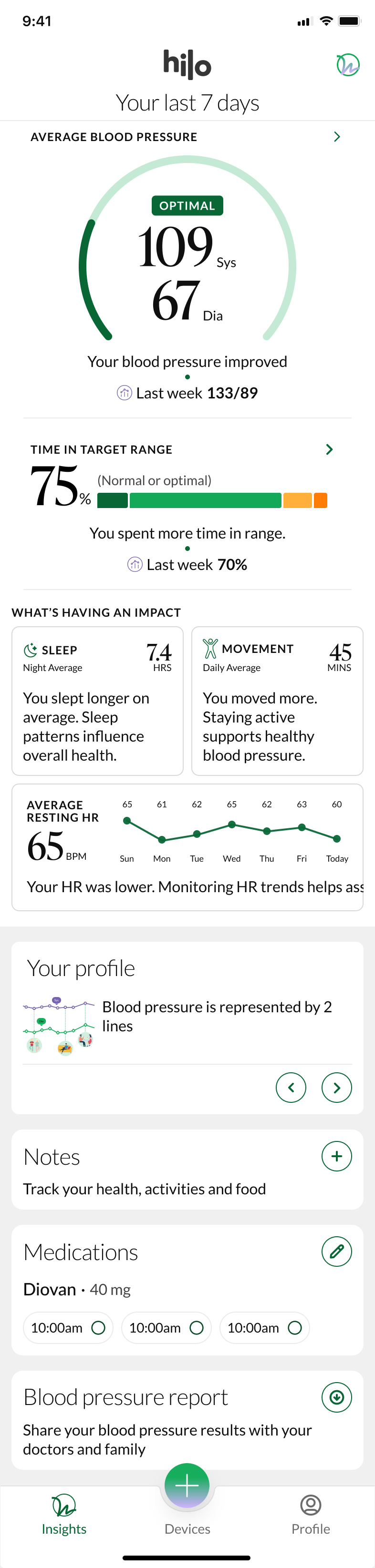Mark third 10:00am Diovan dose taken
Screen dimensions: 375x1568
[294, 1328]
